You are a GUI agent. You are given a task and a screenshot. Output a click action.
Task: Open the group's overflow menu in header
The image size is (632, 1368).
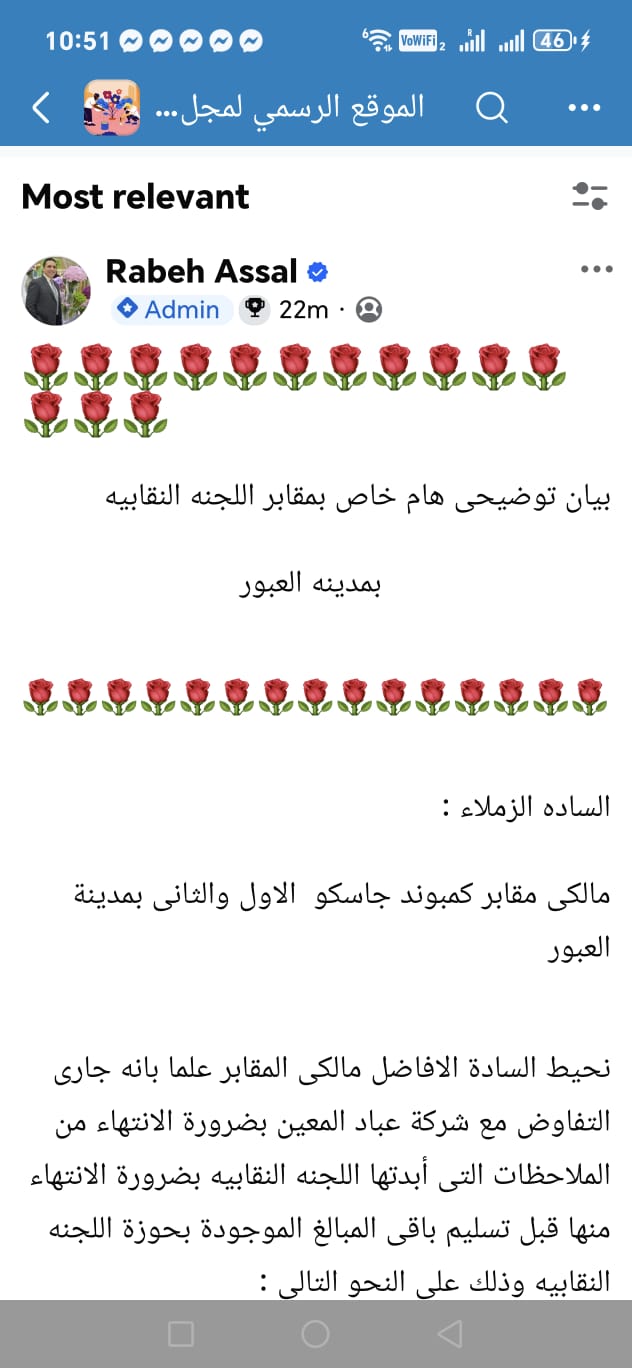click(x=586, y=108)
